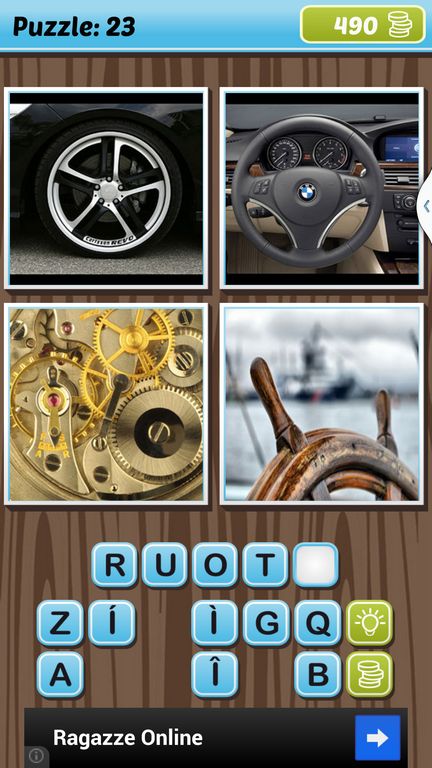Pick the letter G tile
The height and width of the screenshot is (768, 432).
[266, 623]
